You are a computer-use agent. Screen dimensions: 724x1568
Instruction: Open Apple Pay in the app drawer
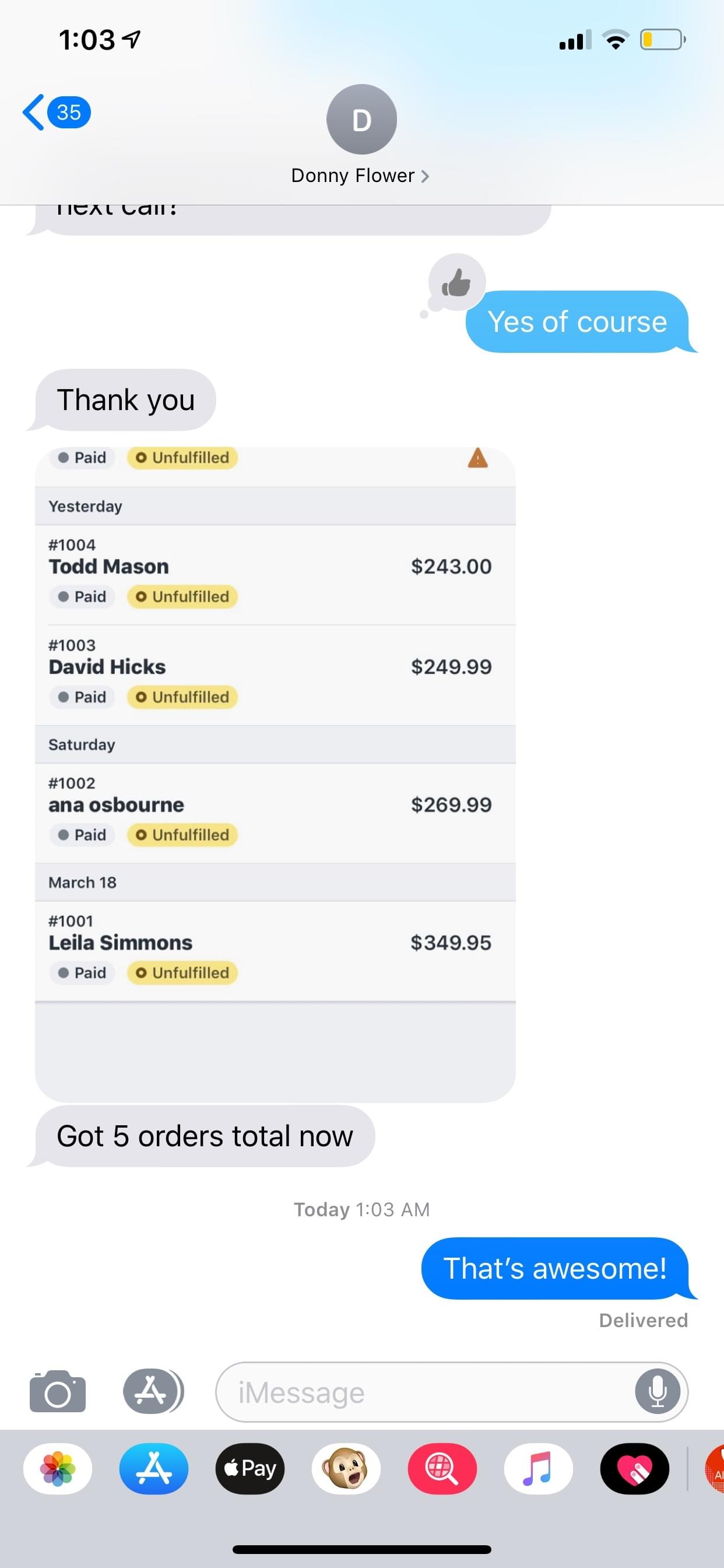pos(250,1468)
